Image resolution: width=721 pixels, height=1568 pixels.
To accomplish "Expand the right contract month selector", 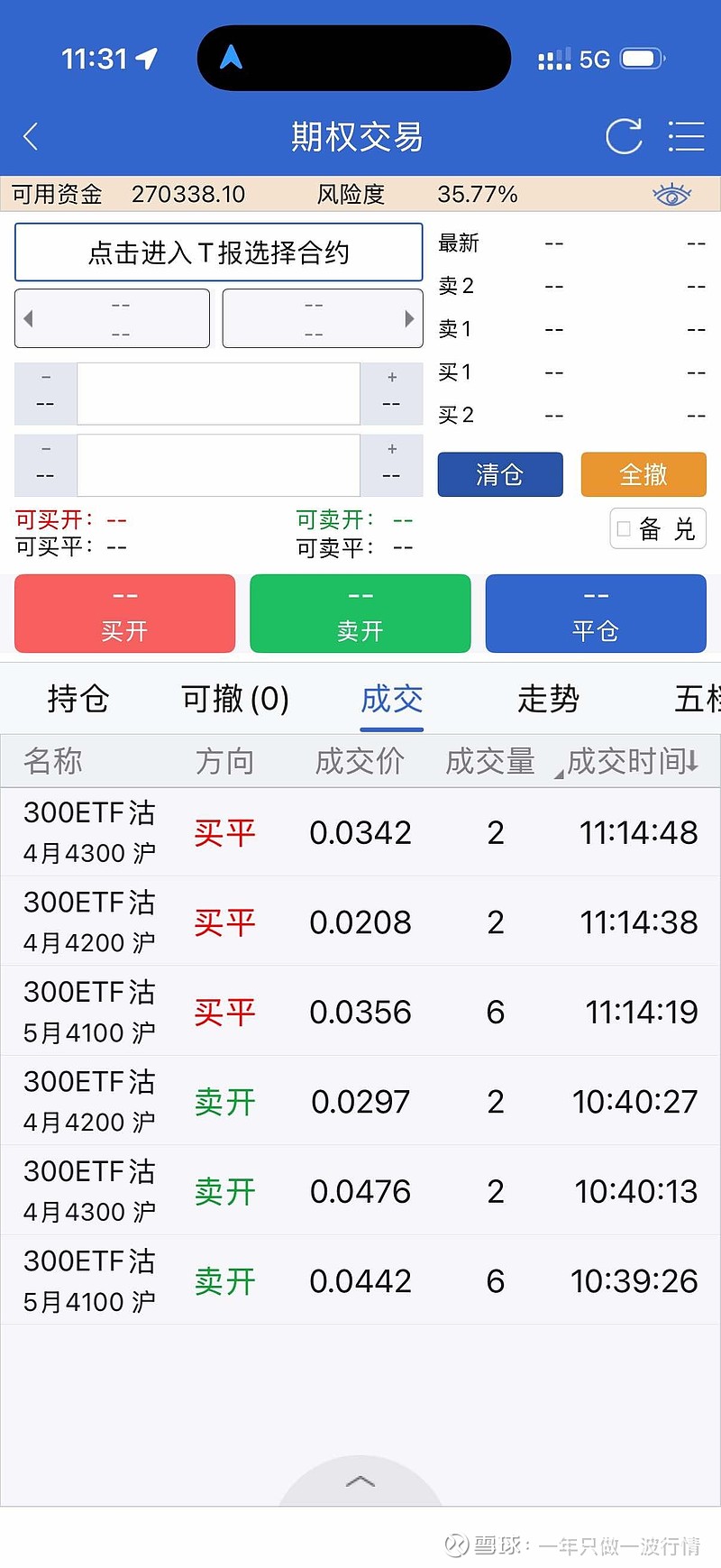I will [x=323, y=318].
